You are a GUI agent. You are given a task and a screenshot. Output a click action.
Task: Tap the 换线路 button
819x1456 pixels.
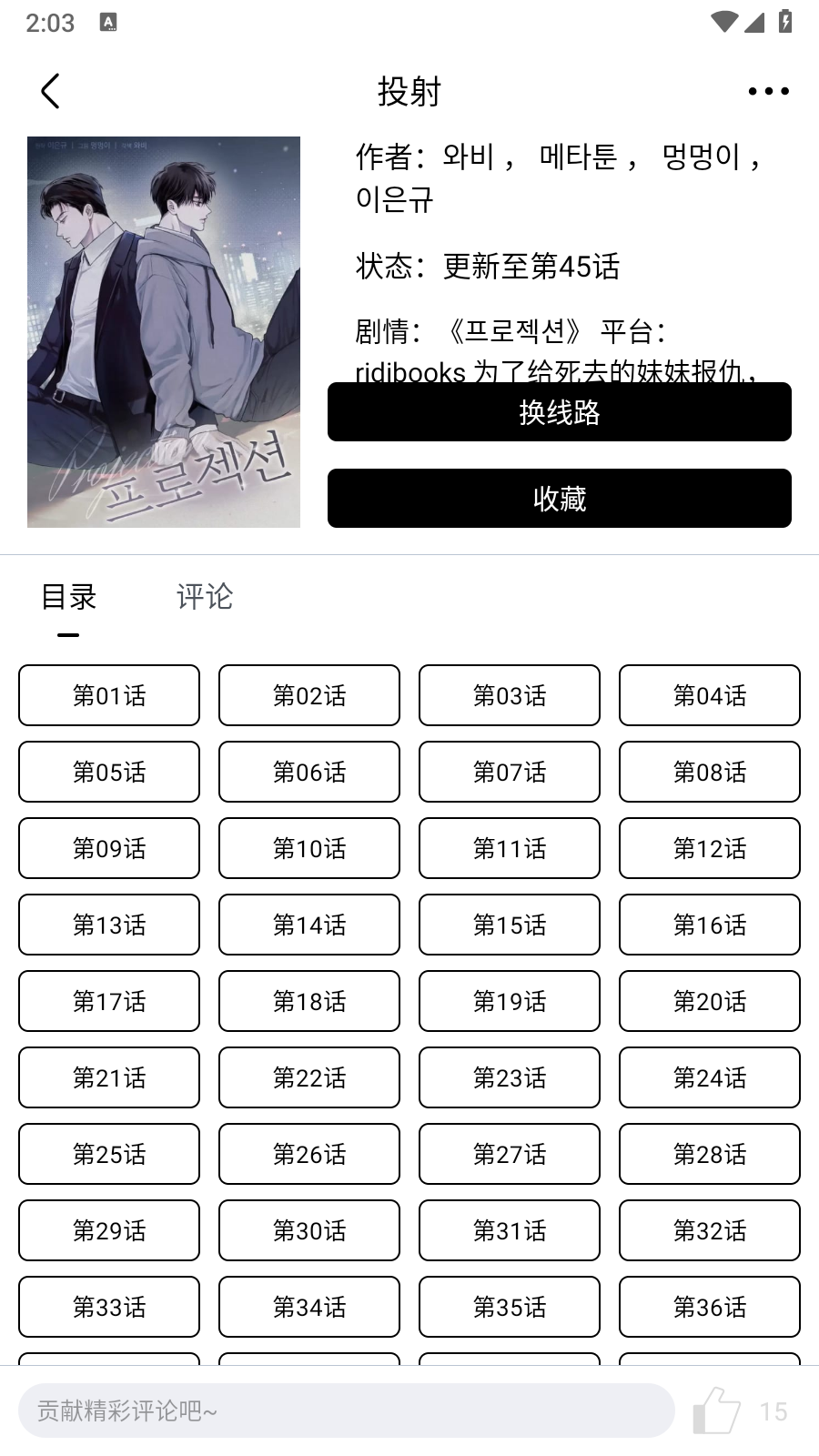click(559, 412)
